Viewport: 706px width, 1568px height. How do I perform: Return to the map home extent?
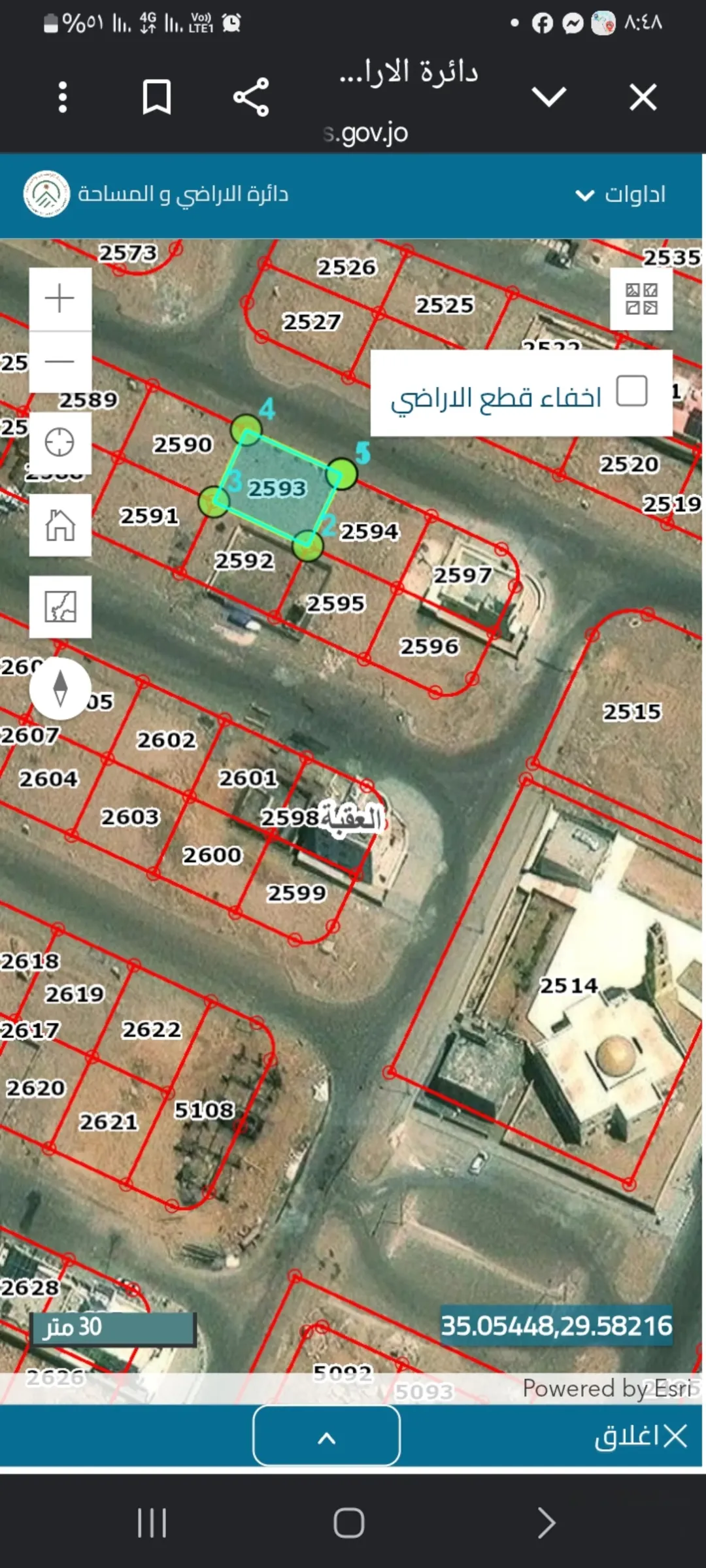click(60, 525)
